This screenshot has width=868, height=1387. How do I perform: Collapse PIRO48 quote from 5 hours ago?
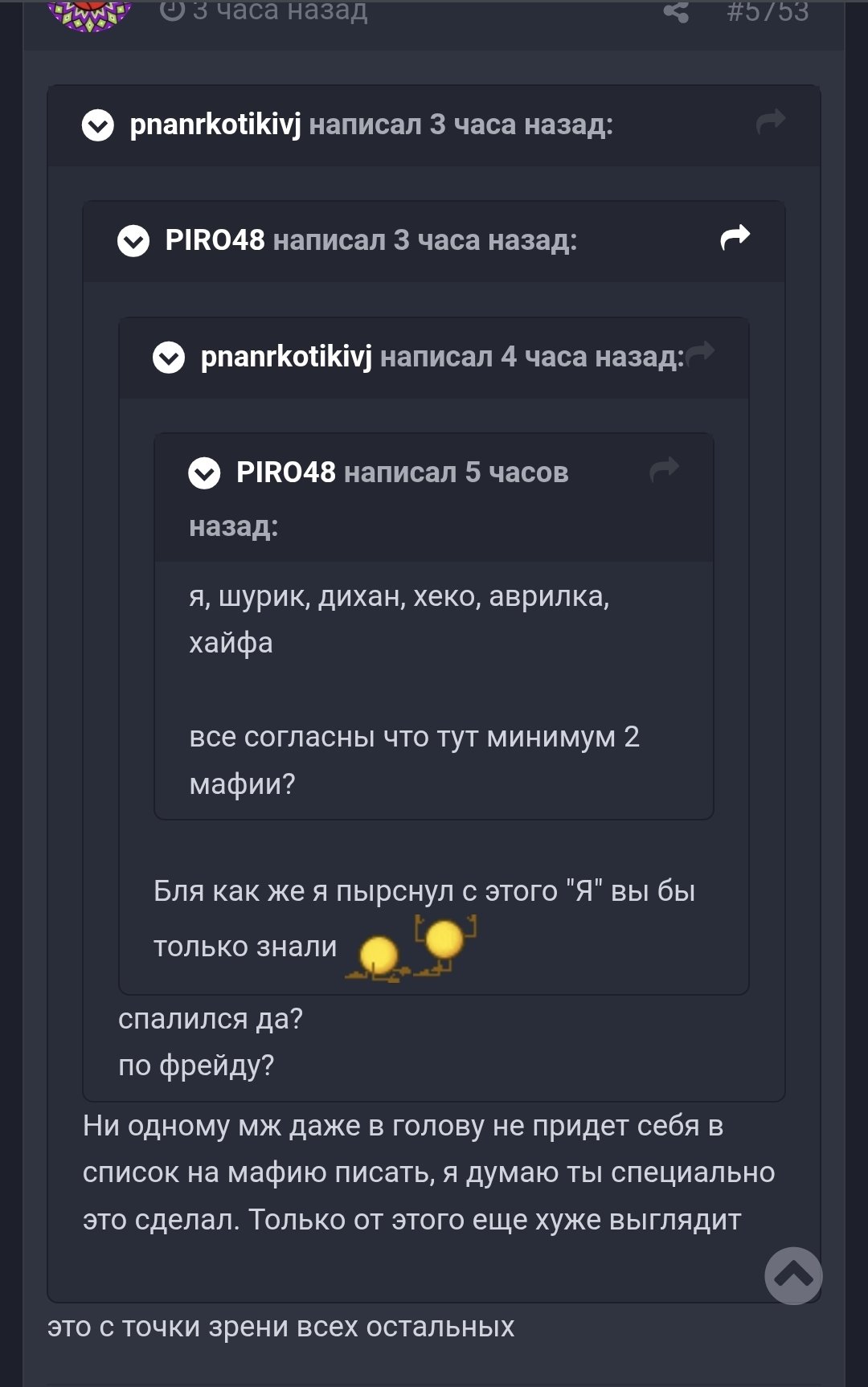[x=204, y=473]
